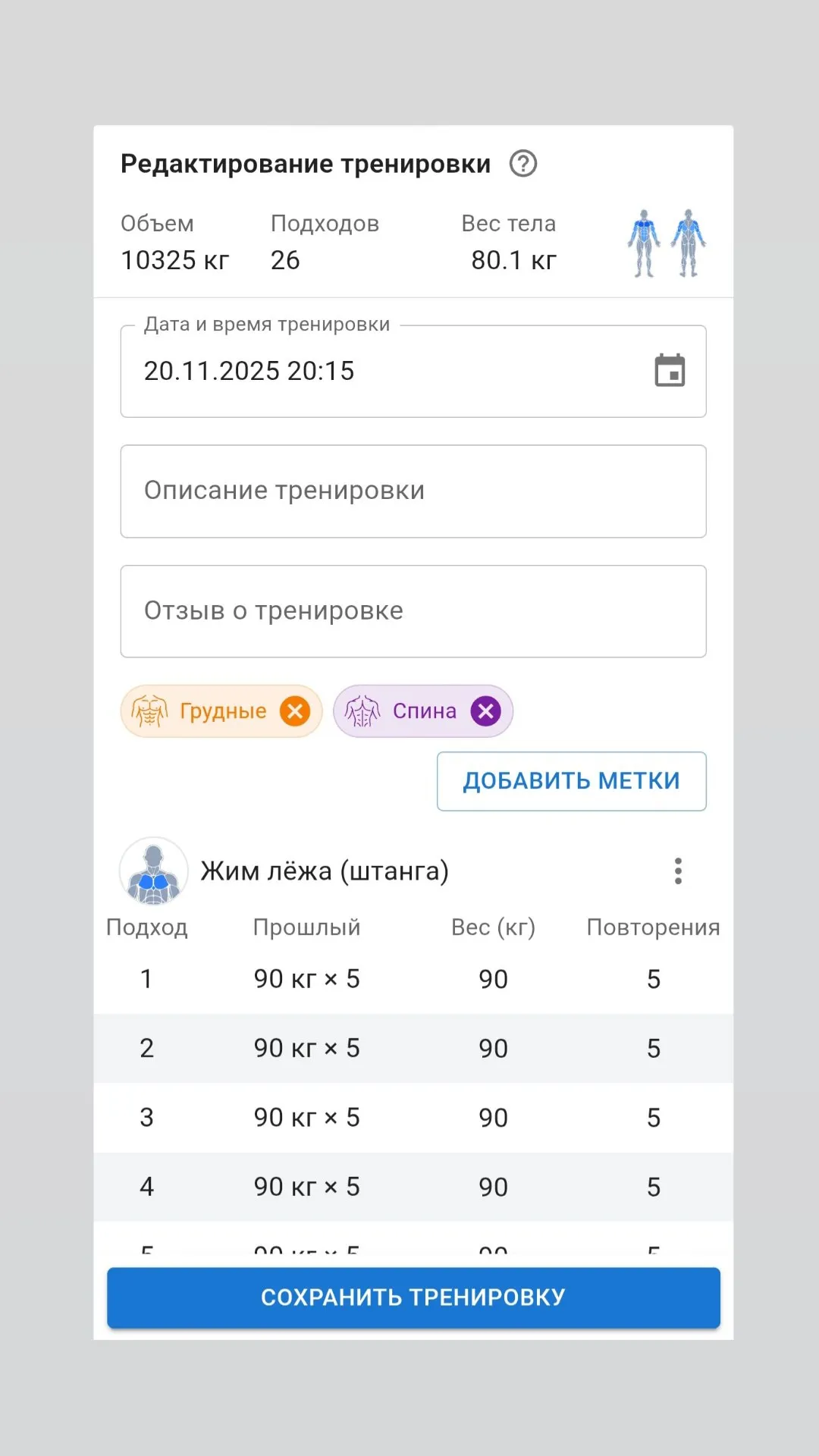This screenshot has width=819, height=1456.
Task: Open the calendar date picker icon
Action: tap(670, 371)
